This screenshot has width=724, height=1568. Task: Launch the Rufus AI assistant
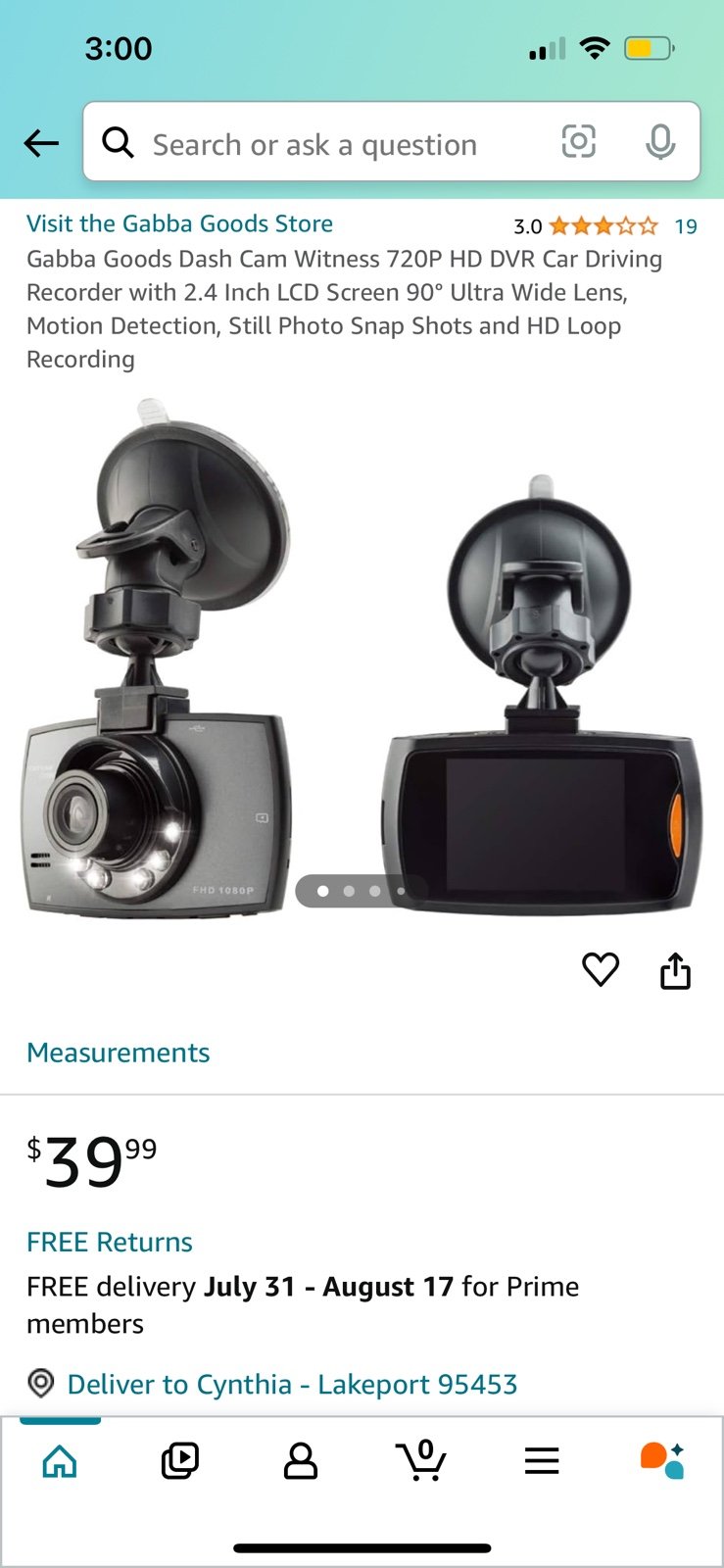click(662, 1460)
